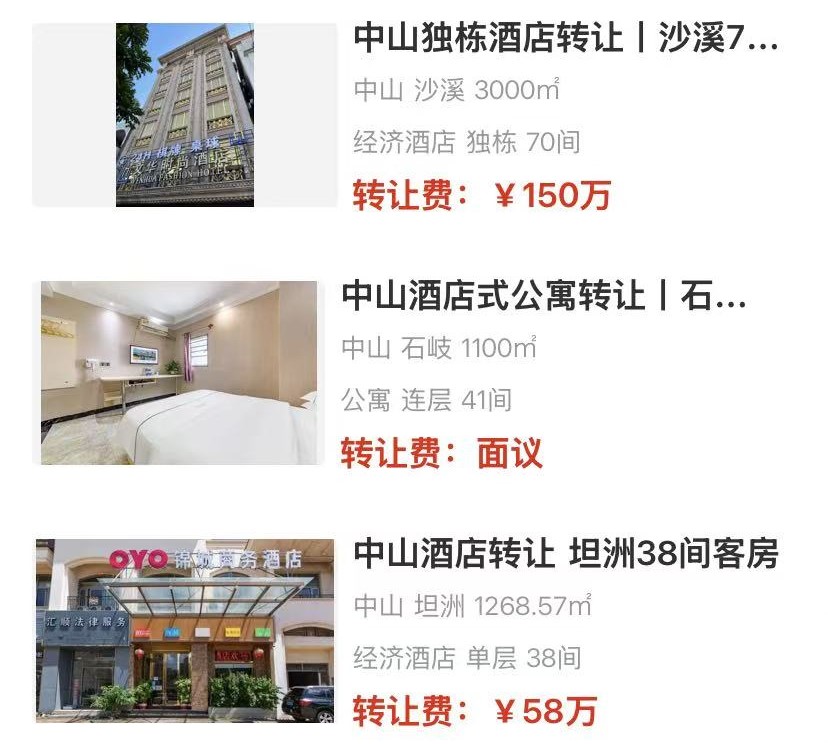
Task: Select the 坦洲 38-room hotel transfer listing
Action: point(565,553)
